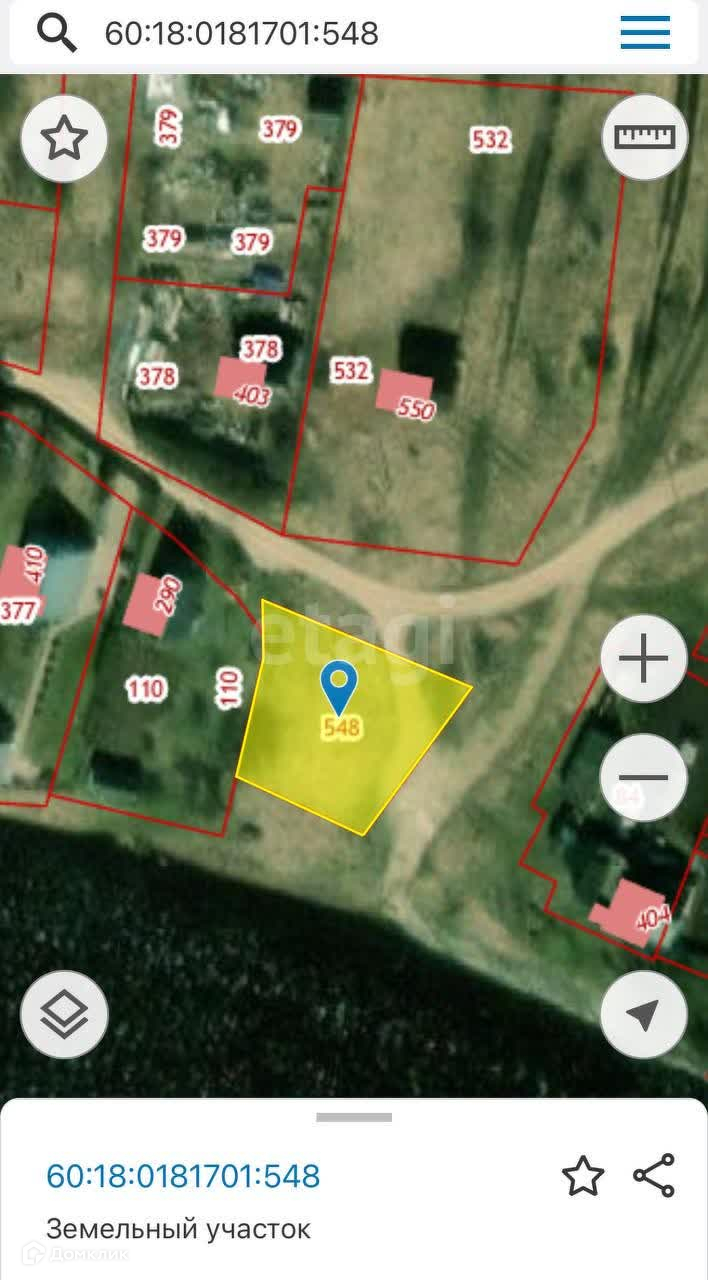
Task: Open the hamburger menu
Action: [x=645, y=34]
